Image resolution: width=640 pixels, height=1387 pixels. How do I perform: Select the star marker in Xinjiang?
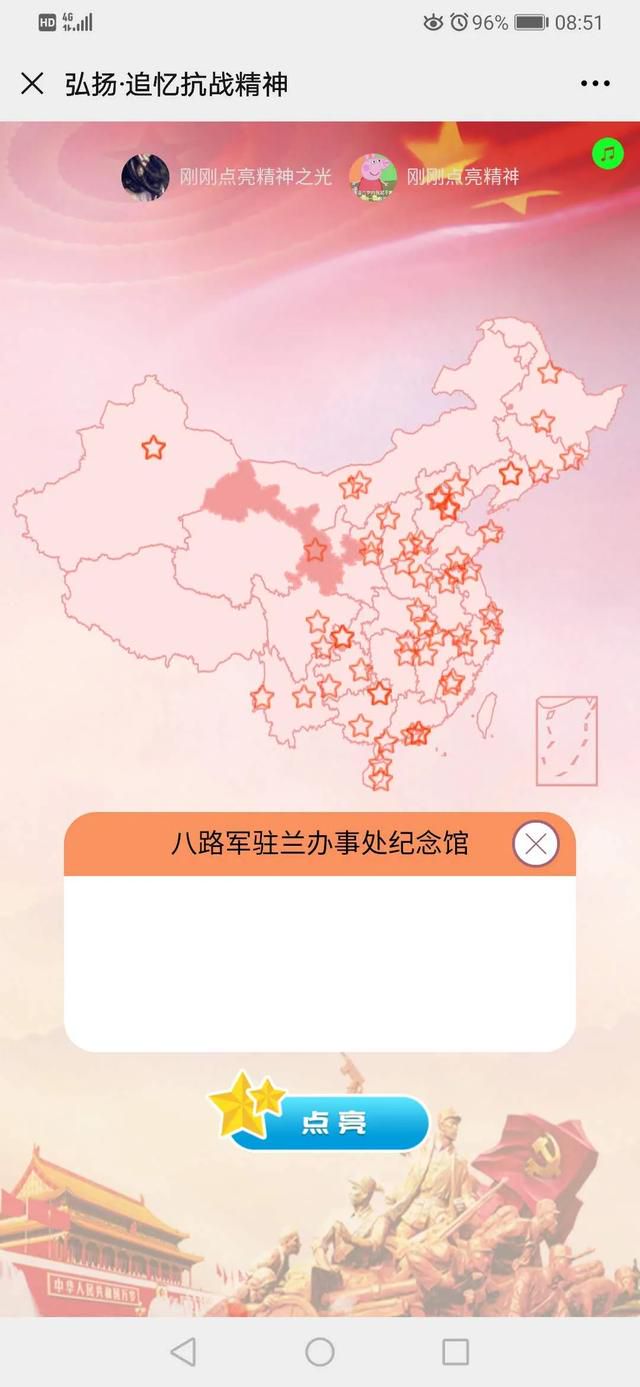click(x=153, y=447)
